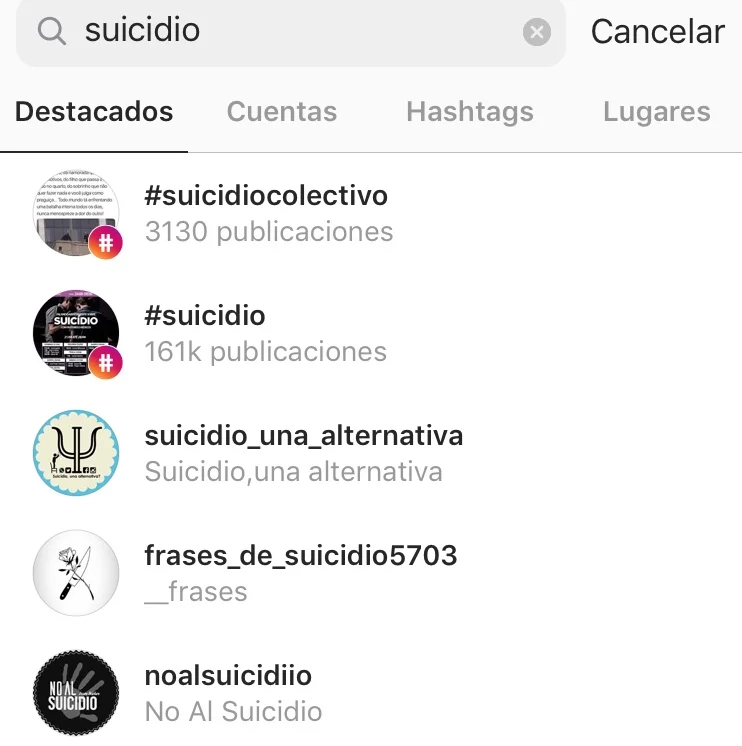Switch to the Cuentas tab
The width and height of the screenshot is (742, 746).
(x=282, y=112)
